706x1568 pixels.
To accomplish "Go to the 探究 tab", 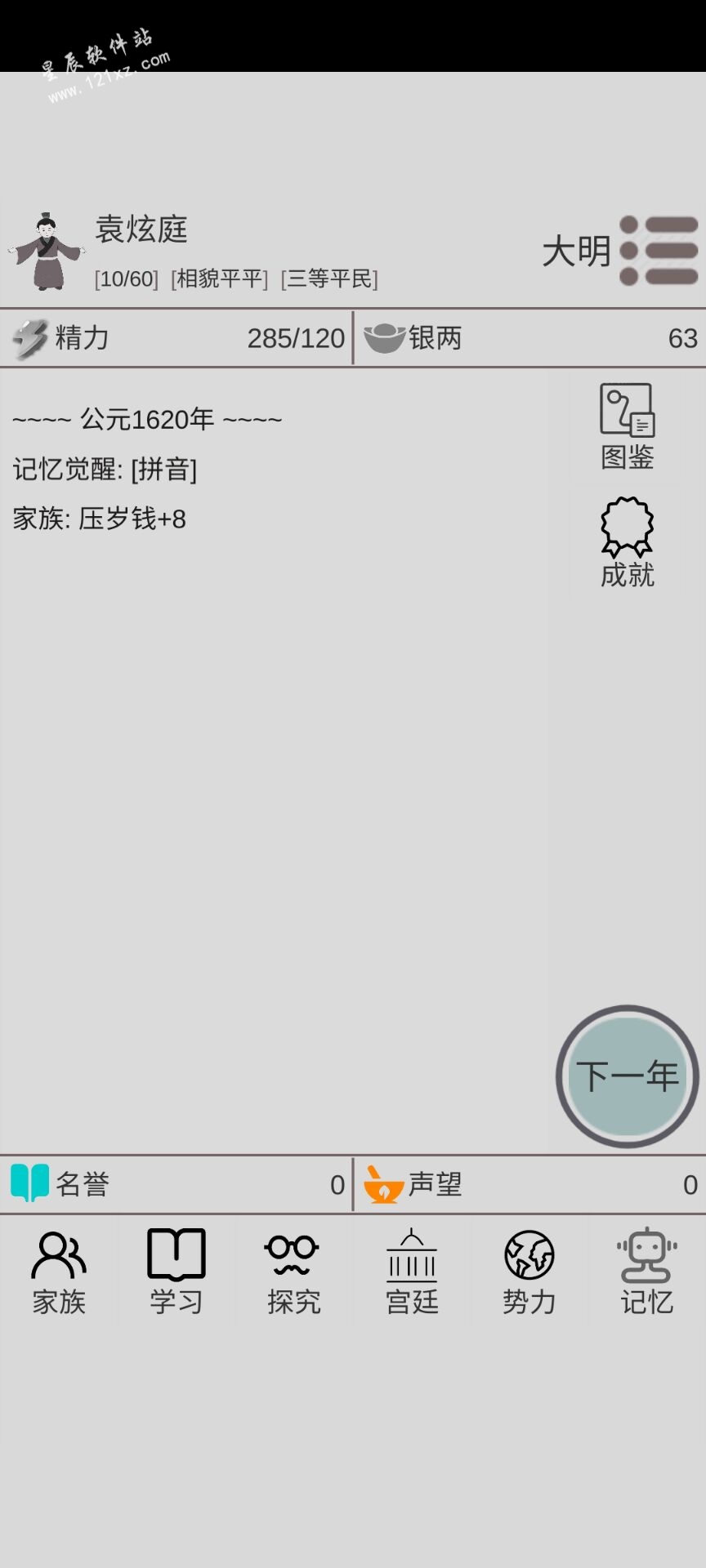I will (293, 1272).
